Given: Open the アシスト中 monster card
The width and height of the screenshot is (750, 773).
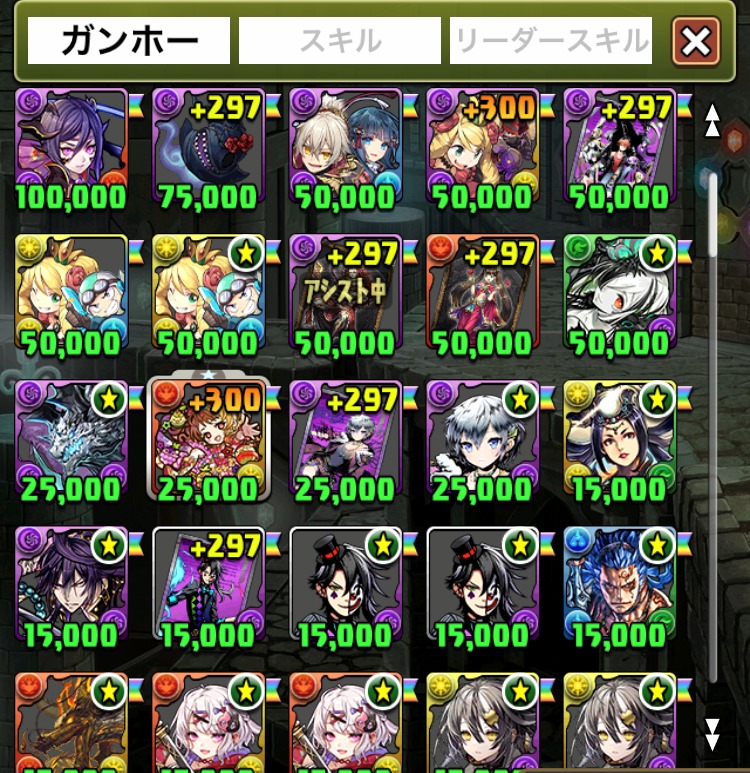Looking at the screenshot, I should [x=346, y=294].
